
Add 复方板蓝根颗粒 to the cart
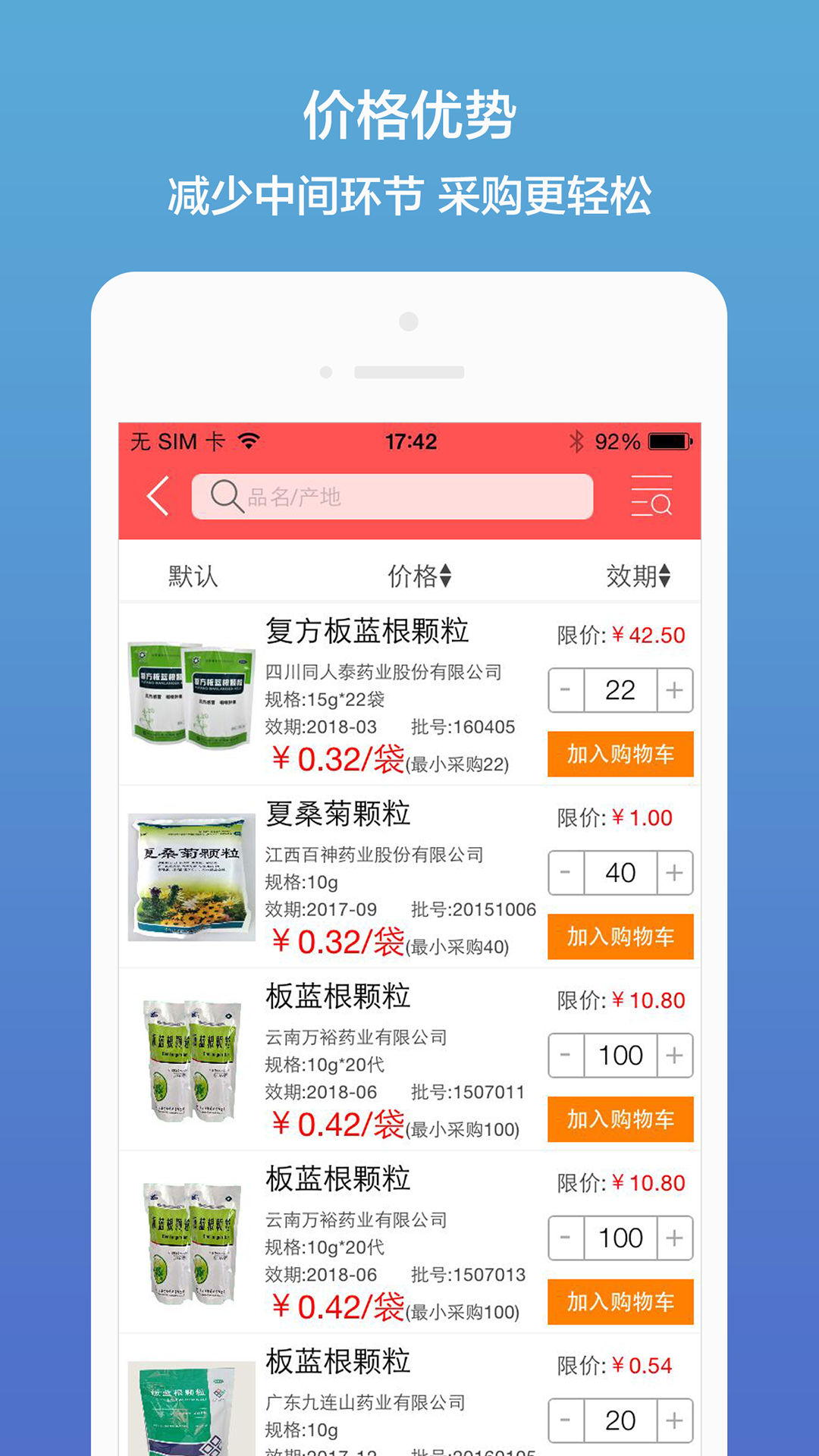click(620, 754)
